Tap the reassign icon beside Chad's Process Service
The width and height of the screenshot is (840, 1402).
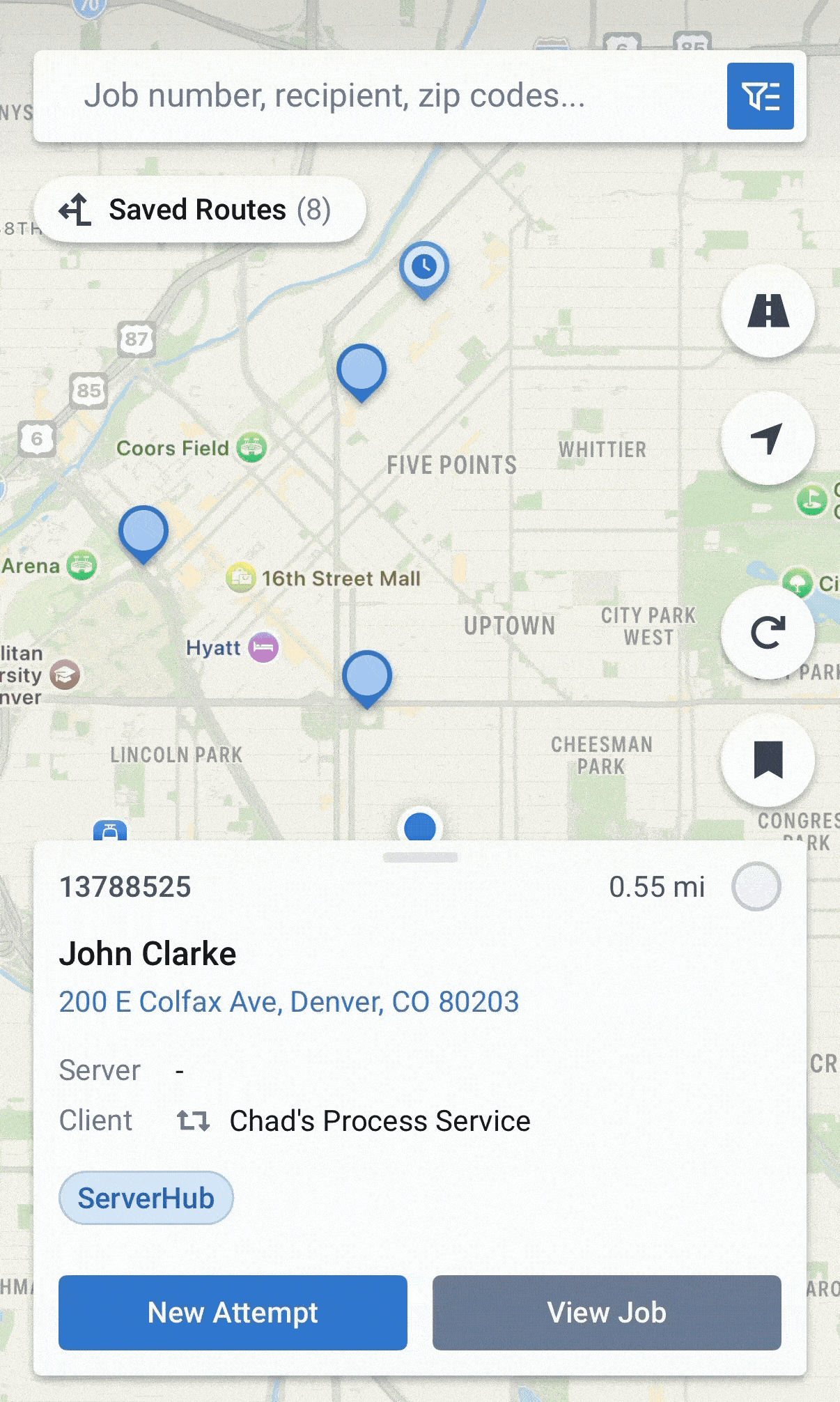(193, 1120)
